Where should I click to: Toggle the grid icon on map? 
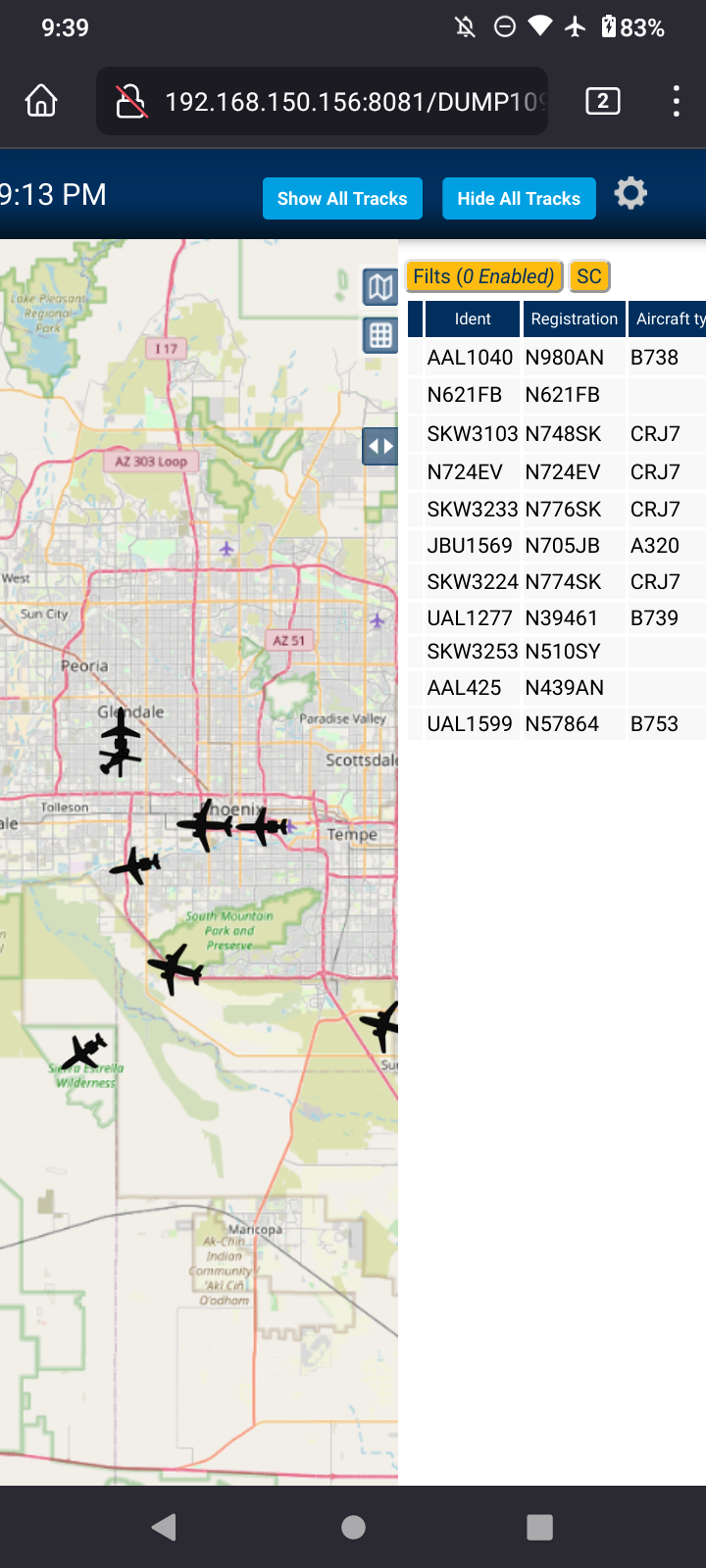(x=379, y=335)
